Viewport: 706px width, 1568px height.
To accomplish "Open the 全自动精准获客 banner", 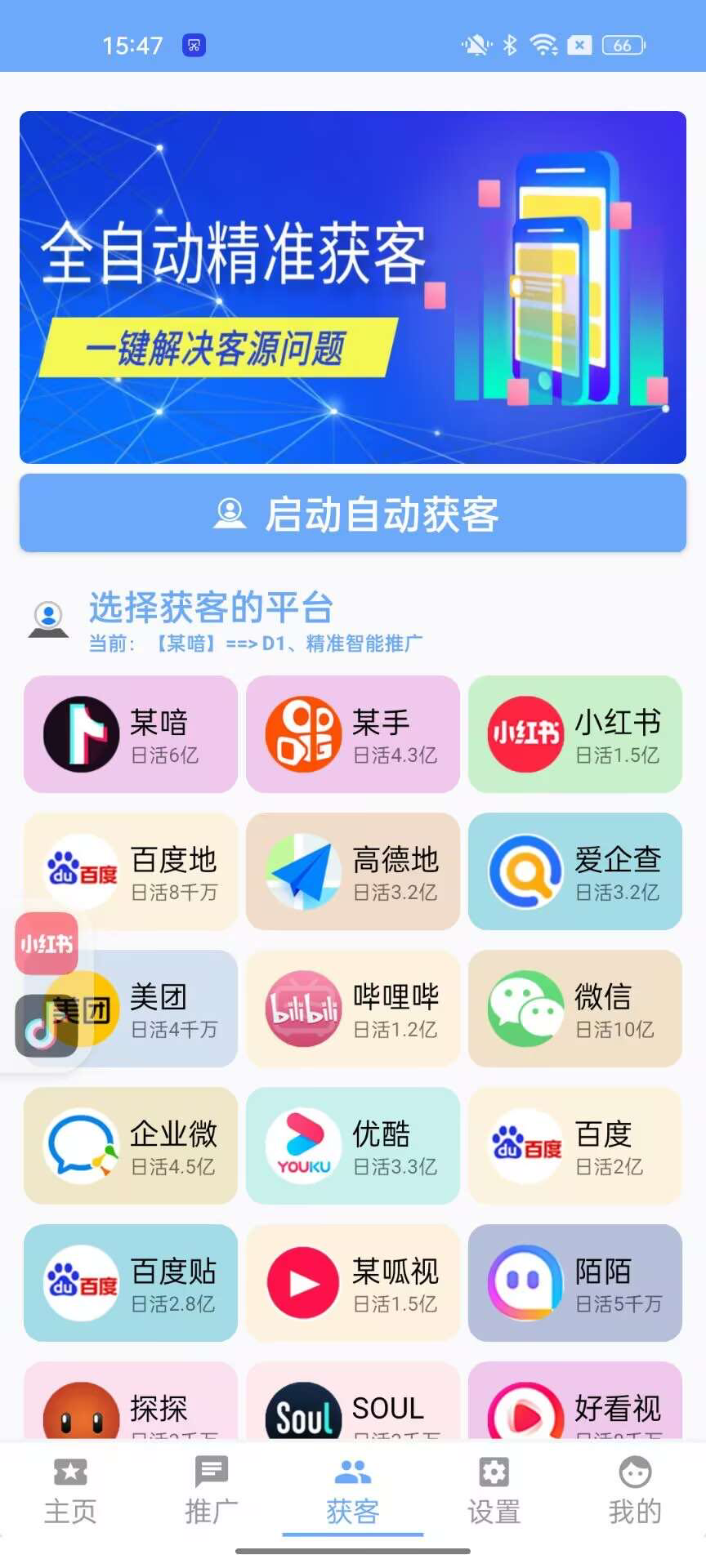I will pyautogui.click(x=353, y=287).
